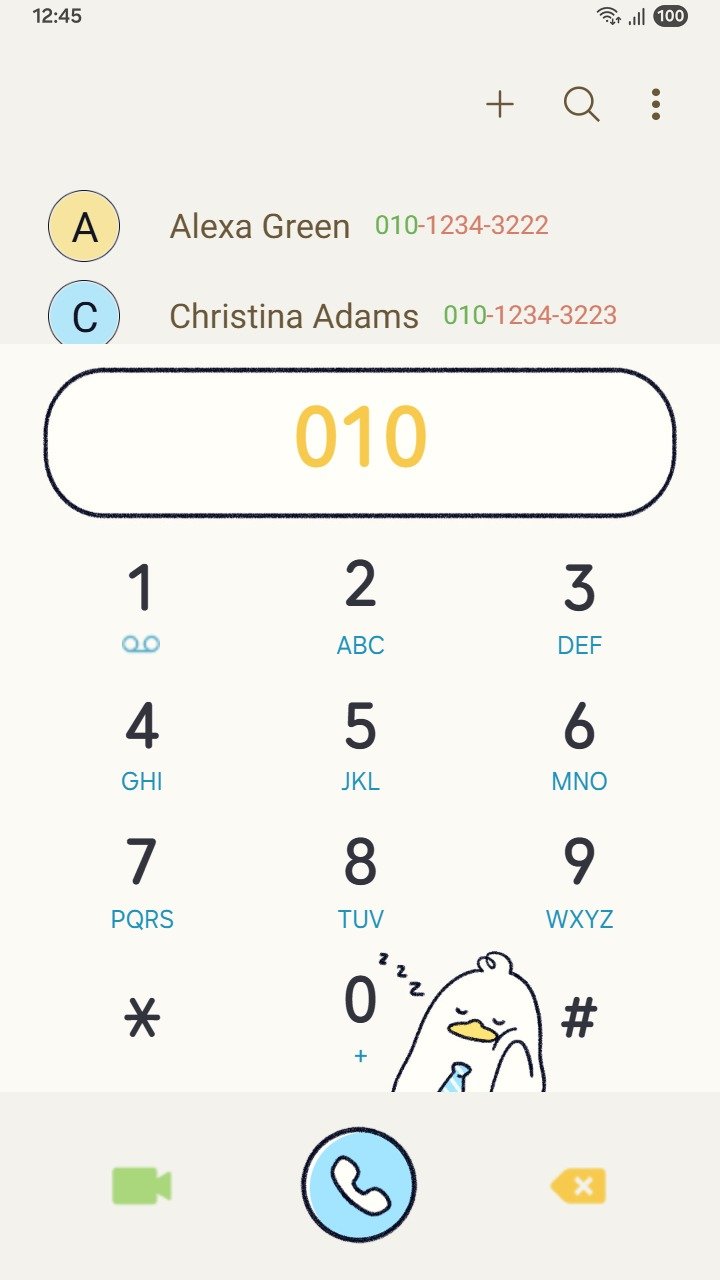Start a video call
The height and width of the screenshot is (1280, 720).
[141, 1186]
